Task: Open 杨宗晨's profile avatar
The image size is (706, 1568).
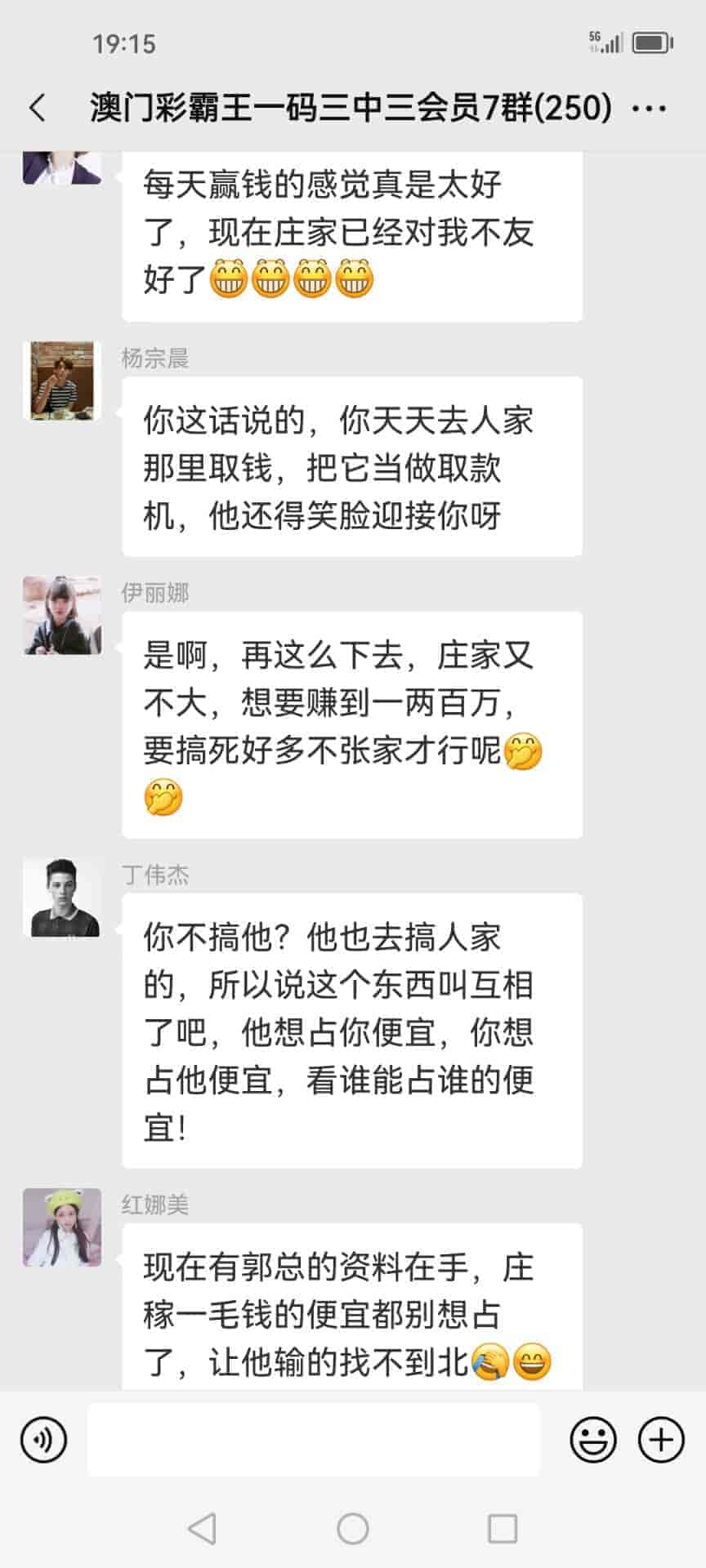Action: point(62,381)
